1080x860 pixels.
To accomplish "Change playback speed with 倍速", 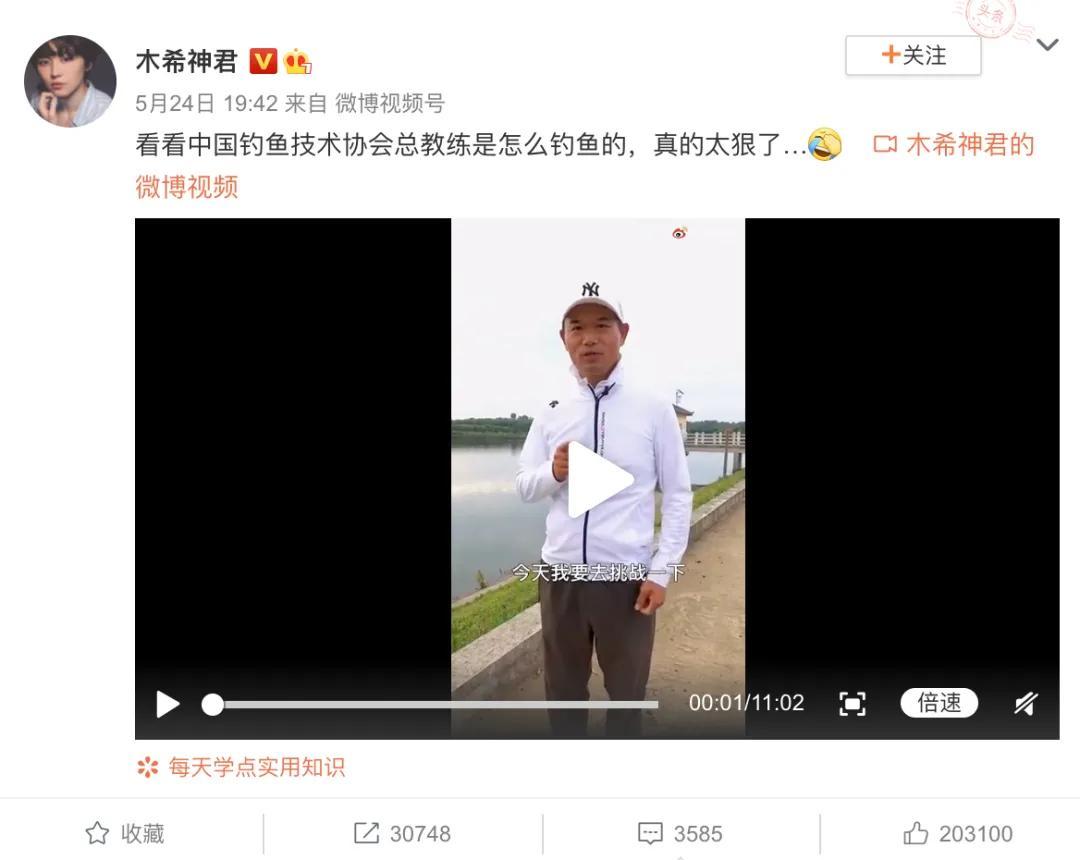I will (x=939, y=703).
